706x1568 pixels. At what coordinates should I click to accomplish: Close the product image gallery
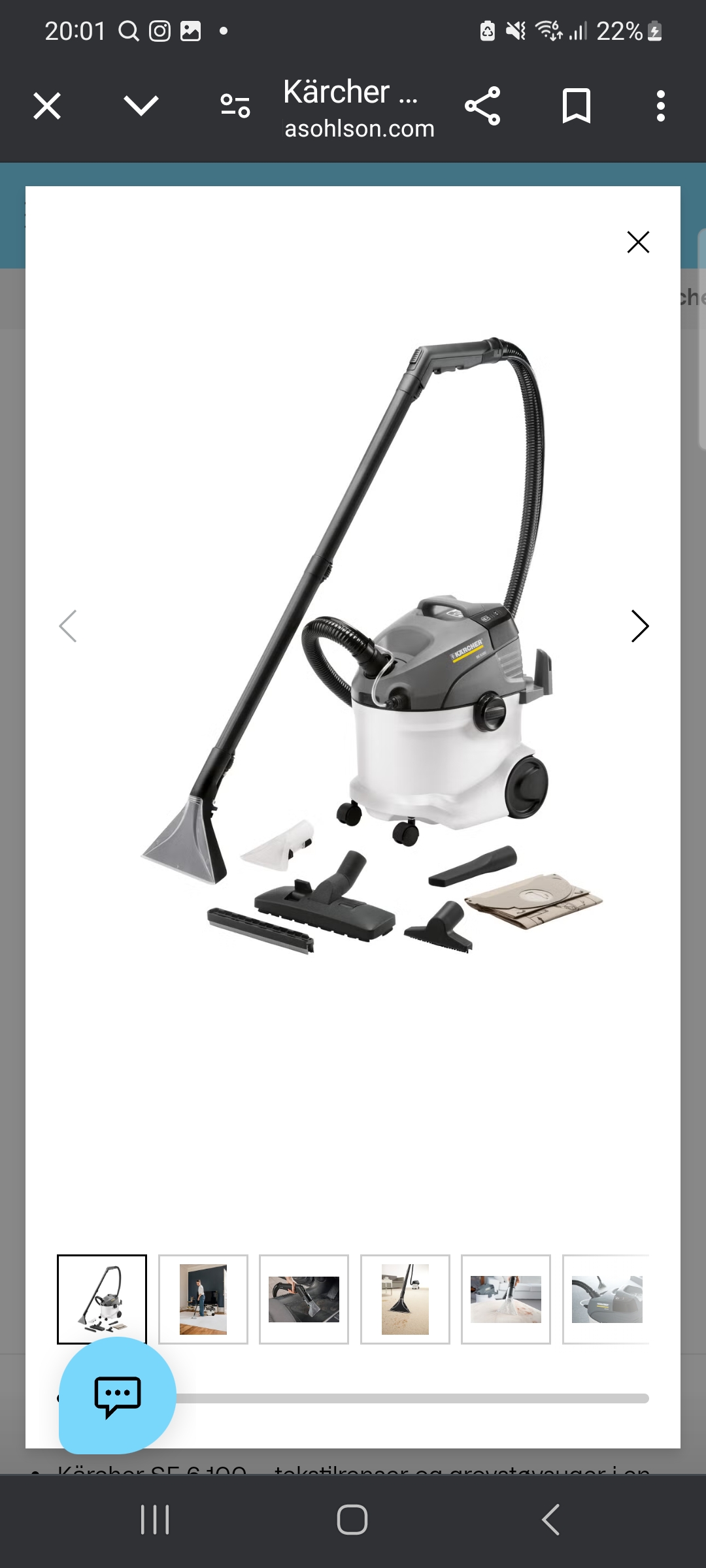tap(638, 242)
